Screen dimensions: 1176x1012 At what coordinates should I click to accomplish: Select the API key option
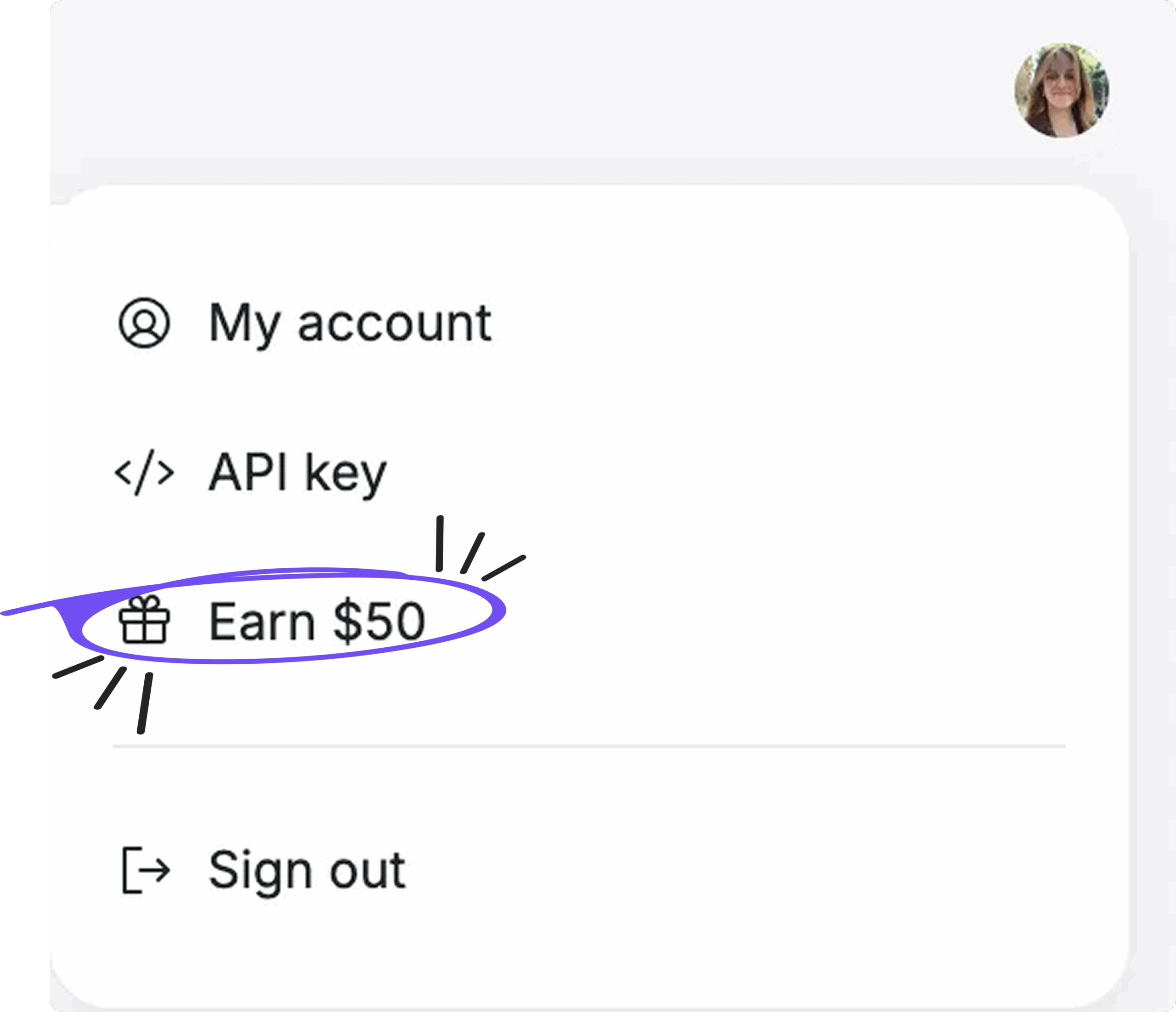[297, 472]
